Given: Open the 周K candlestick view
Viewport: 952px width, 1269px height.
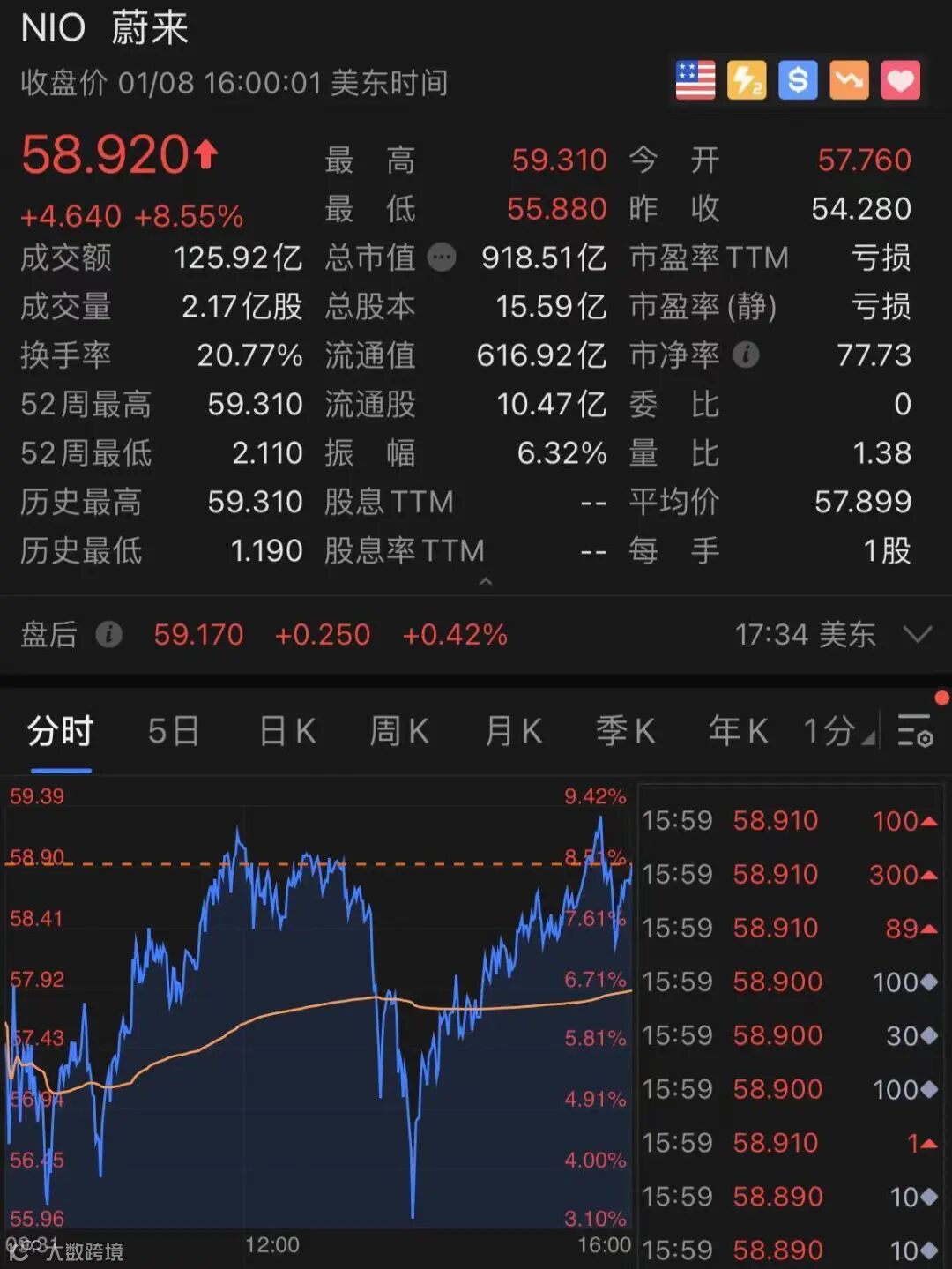Looking at the screenshot, I should tap(398, 731).
